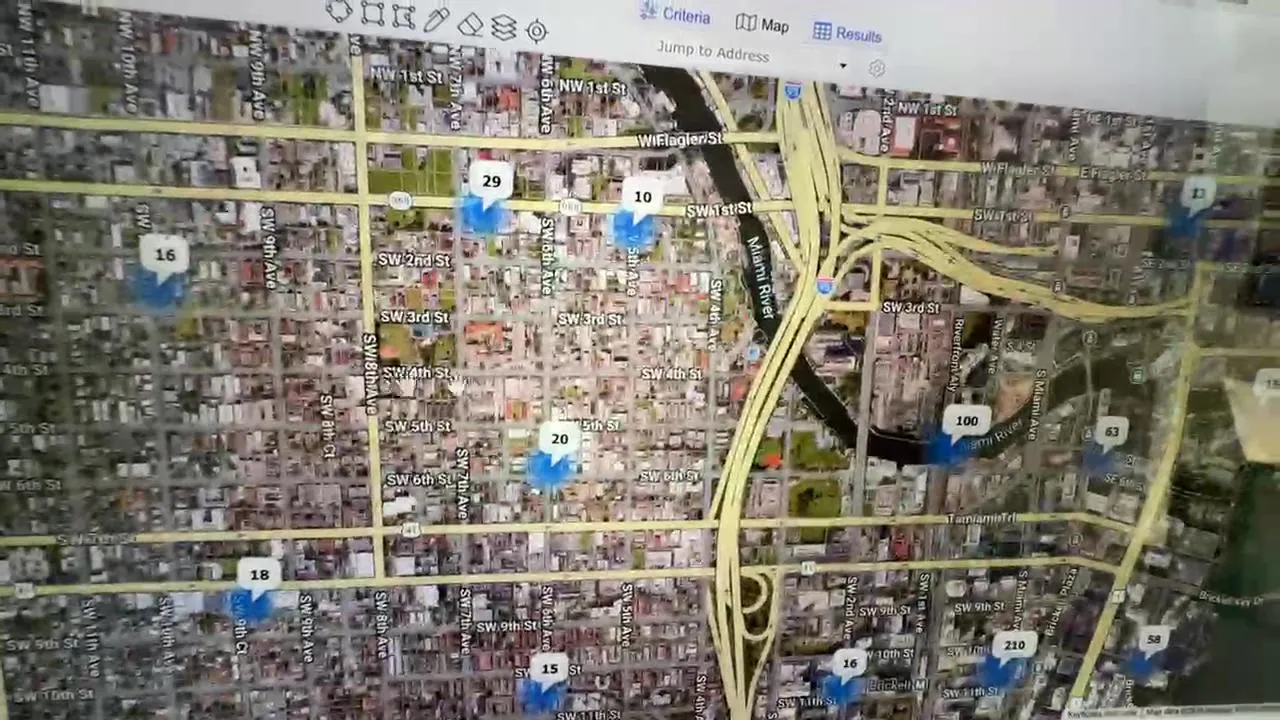The height and width of the screenshot is (720, 1280).
Task: Tap the cluster marker labeled 18
Action: [x=259, y=575]
